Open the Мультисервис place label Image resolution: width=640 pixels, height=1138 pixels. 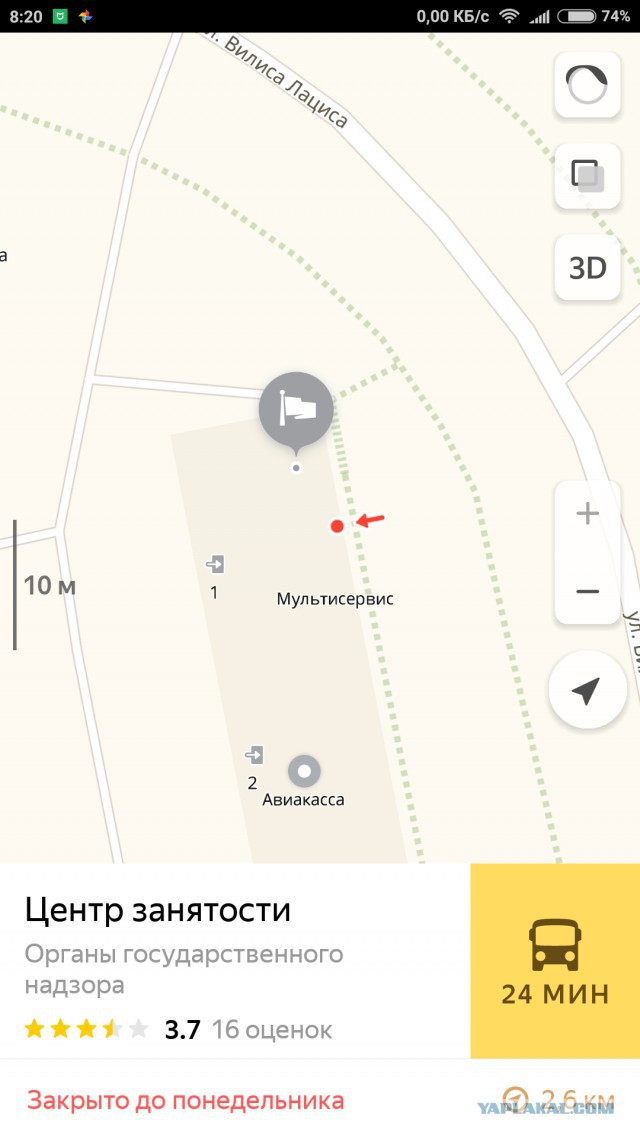[x=335, y=599]
